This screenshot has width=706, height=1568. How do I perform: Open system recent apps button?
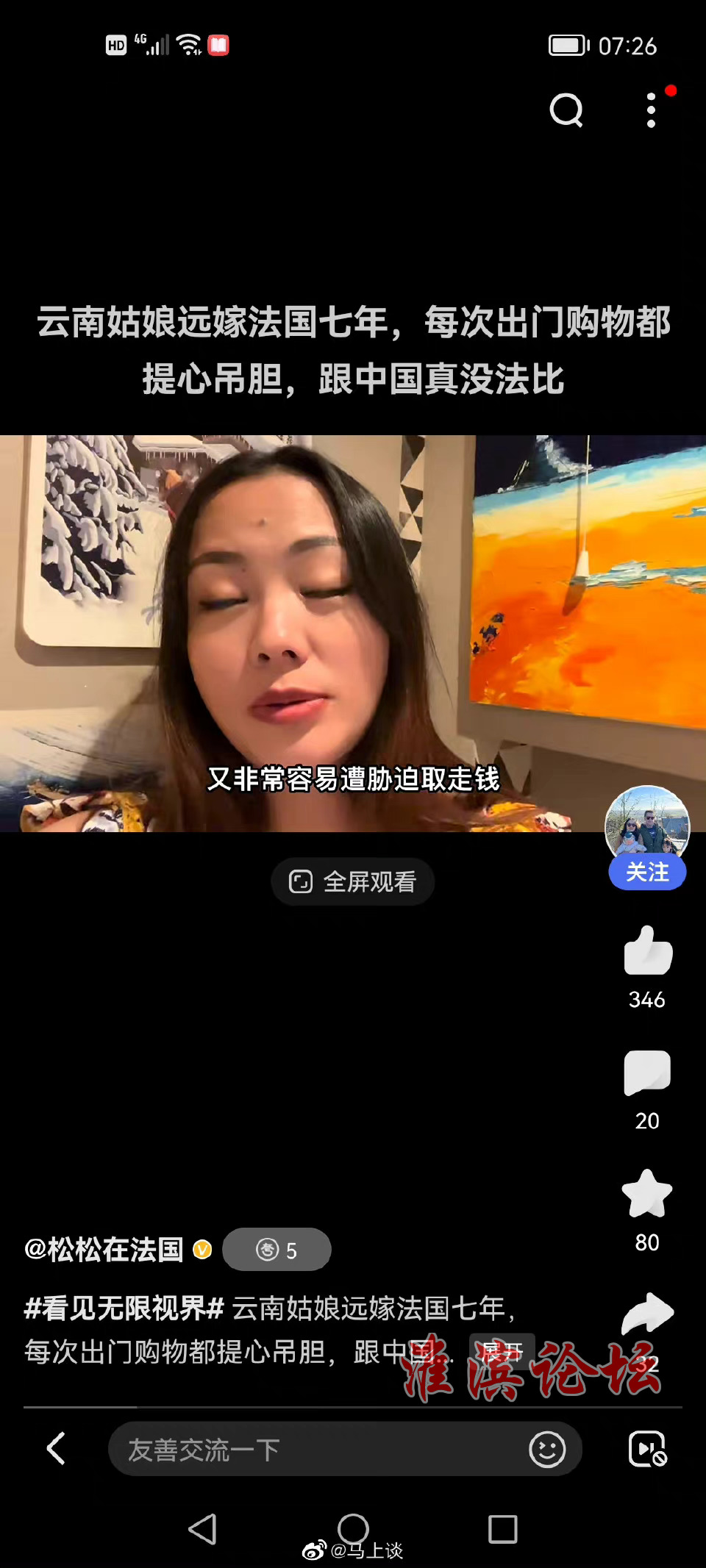click(x=503, y=1529)
